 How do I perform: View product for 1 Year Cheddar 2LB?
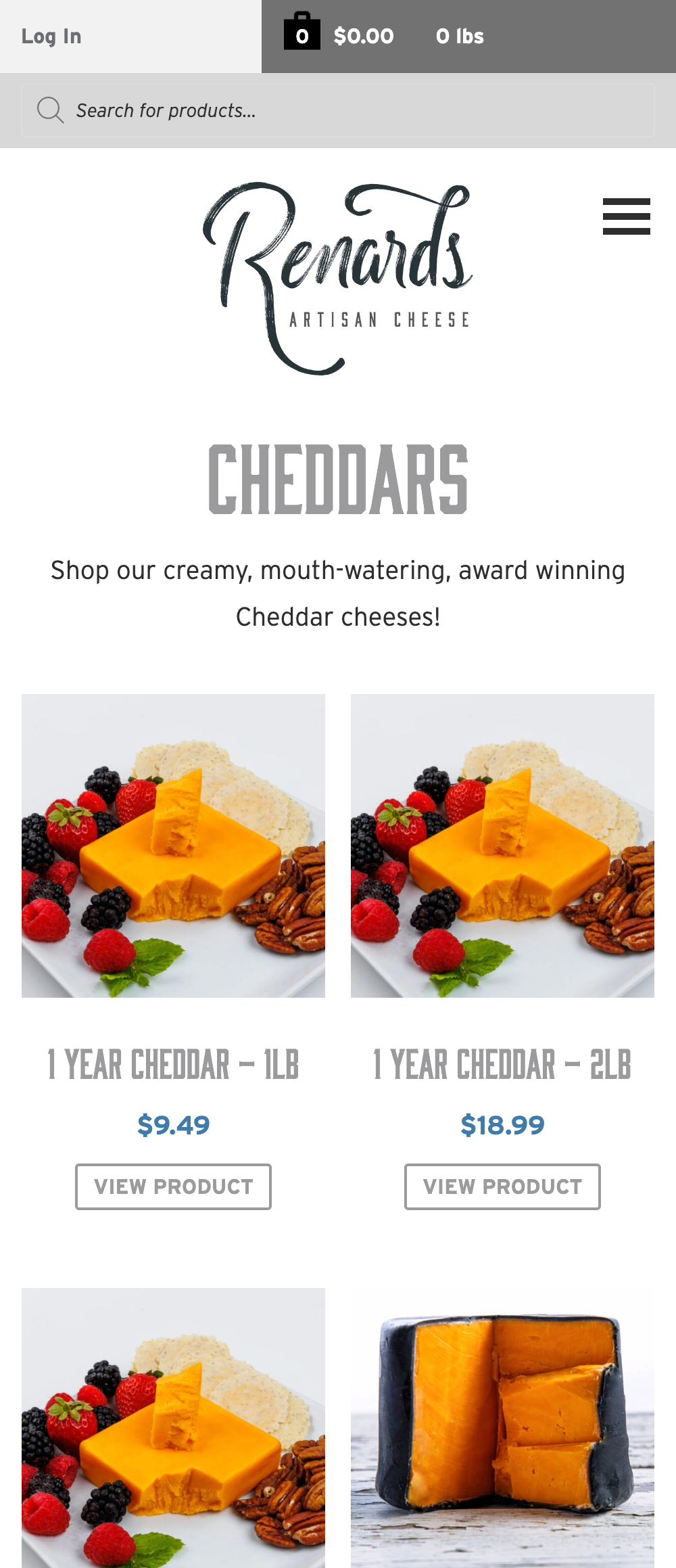(x=502, y=1186)
